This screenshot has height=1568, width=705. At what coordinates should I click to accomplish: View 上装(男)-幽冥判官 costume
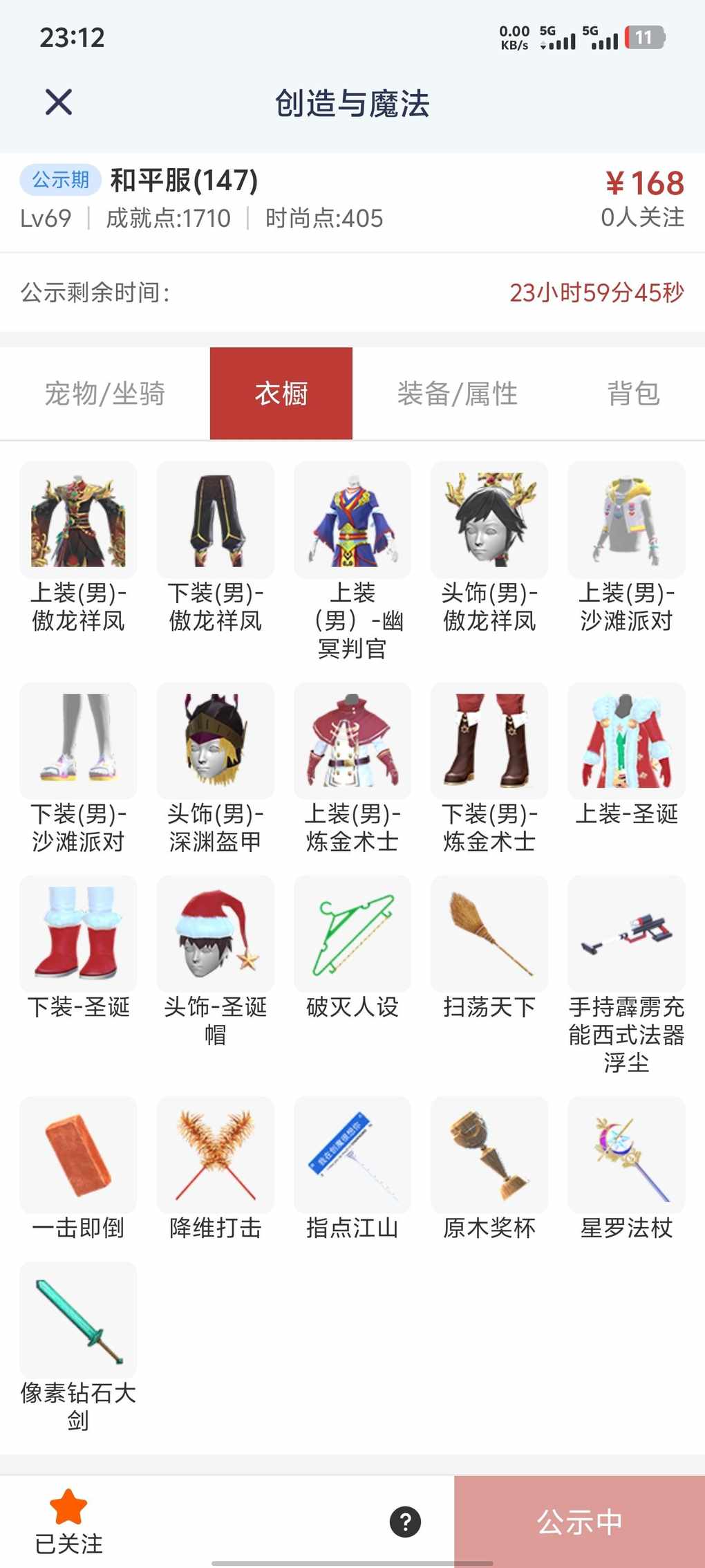(352, 520)
